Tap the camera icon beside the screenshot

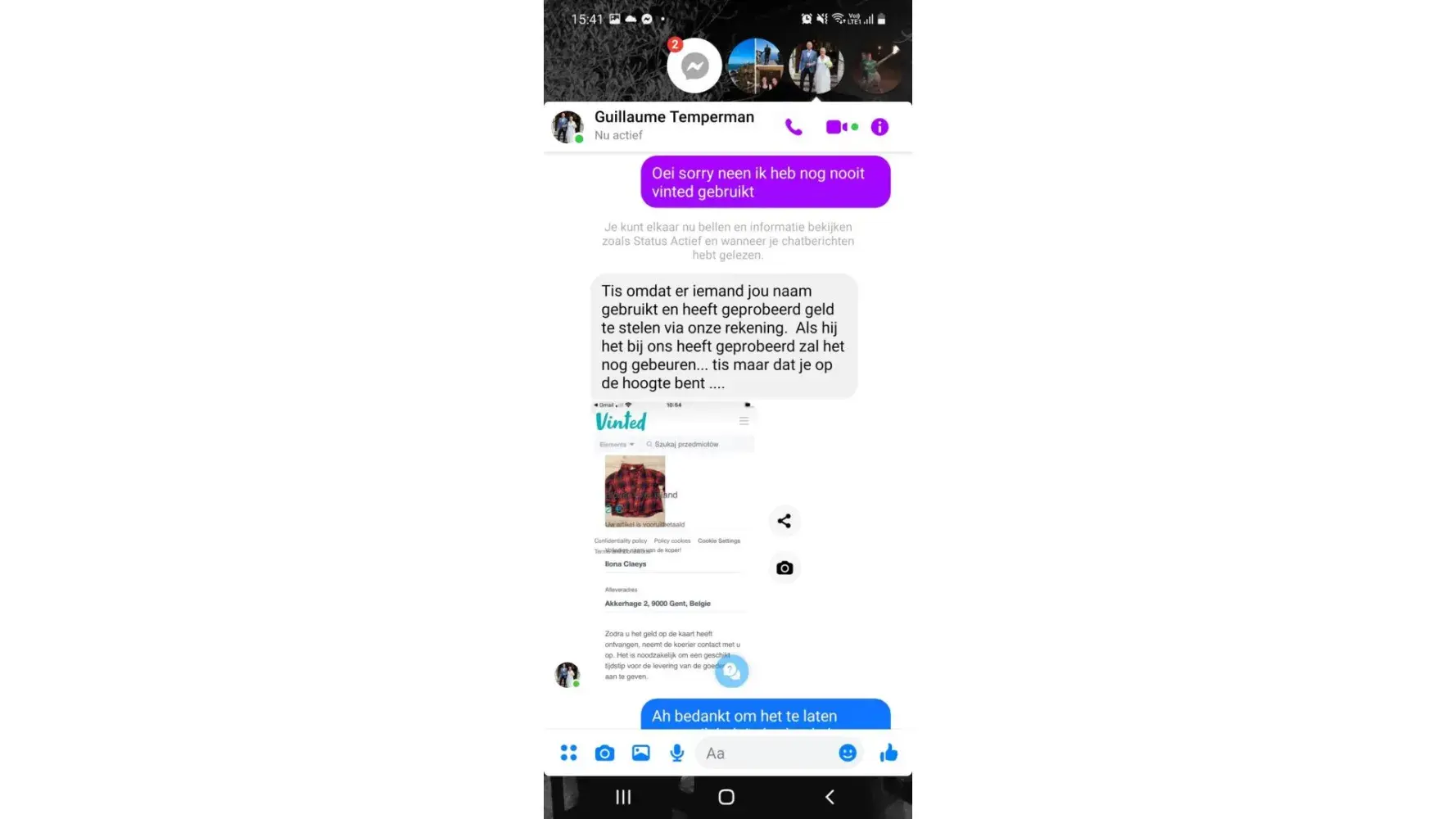point(785,568)
